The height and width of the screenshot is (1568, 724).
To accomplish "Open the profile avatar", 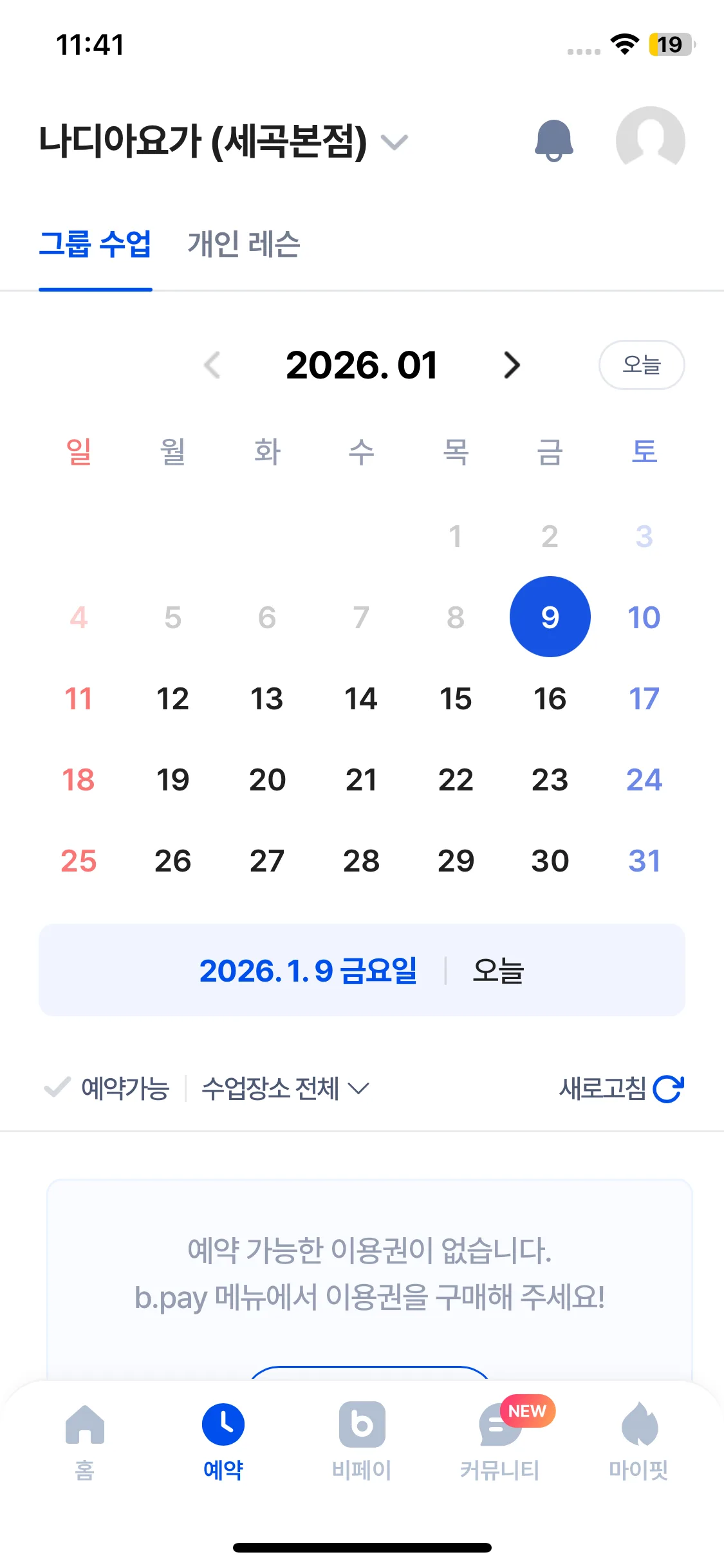I will [x=650, y=140].
